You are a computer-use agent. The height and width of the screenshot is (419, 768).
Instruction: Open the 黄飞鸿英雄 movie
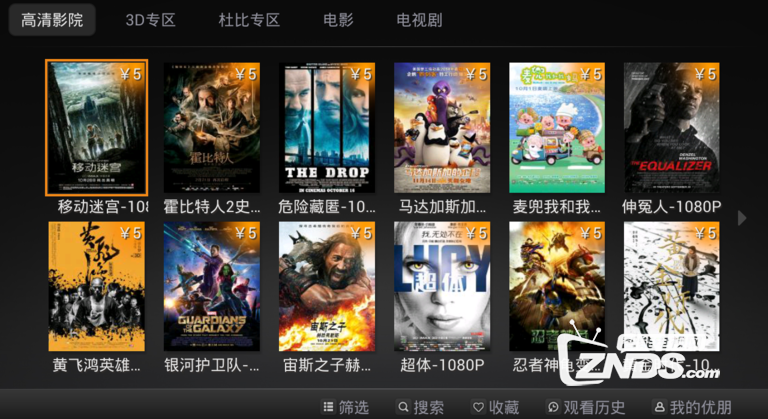pos(97,287)
